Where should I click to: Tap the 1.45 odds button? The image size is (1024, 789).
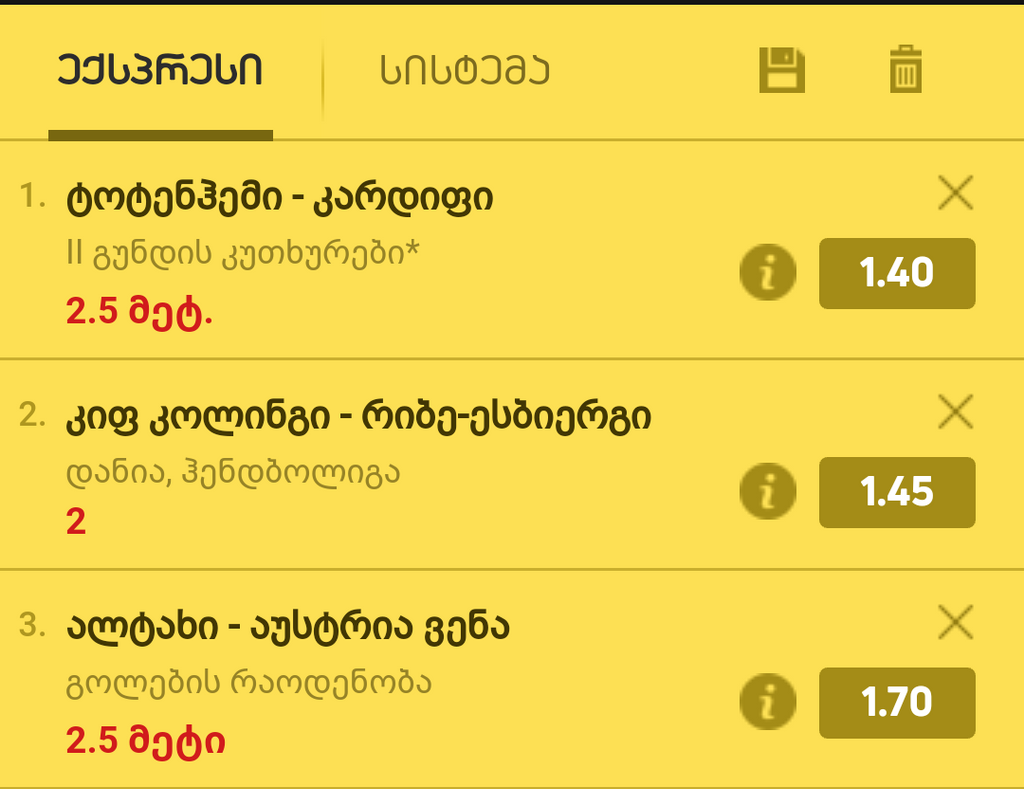[x=897, y=492]
